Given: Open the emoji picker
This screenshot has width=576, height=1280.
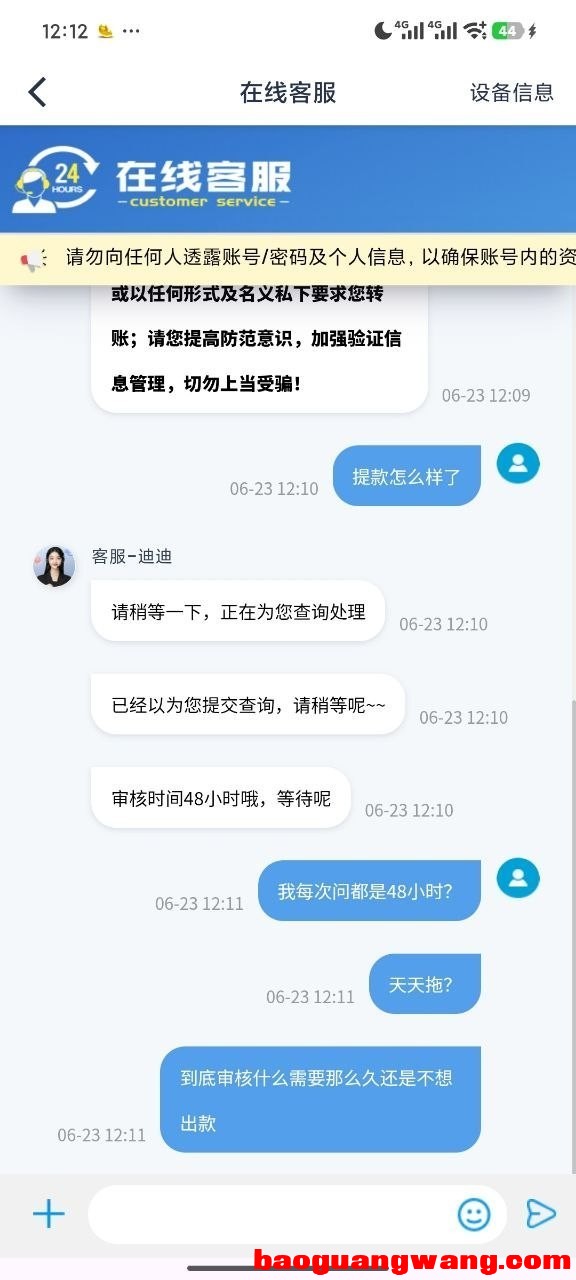Looking at the screenshot, I should tap(474, 1215).
